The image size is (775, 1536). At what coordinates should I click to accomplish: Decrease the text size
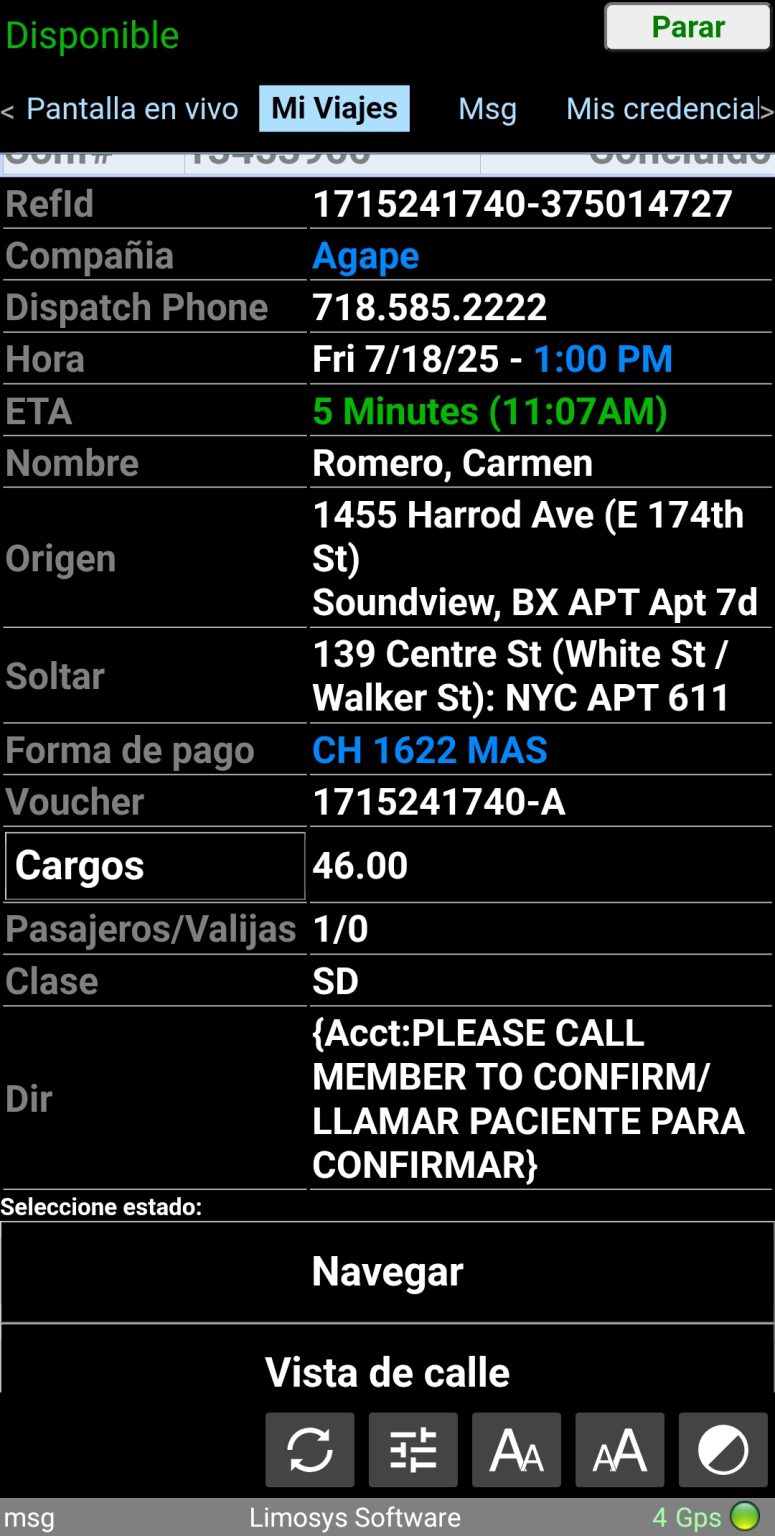click(516, 1450)
